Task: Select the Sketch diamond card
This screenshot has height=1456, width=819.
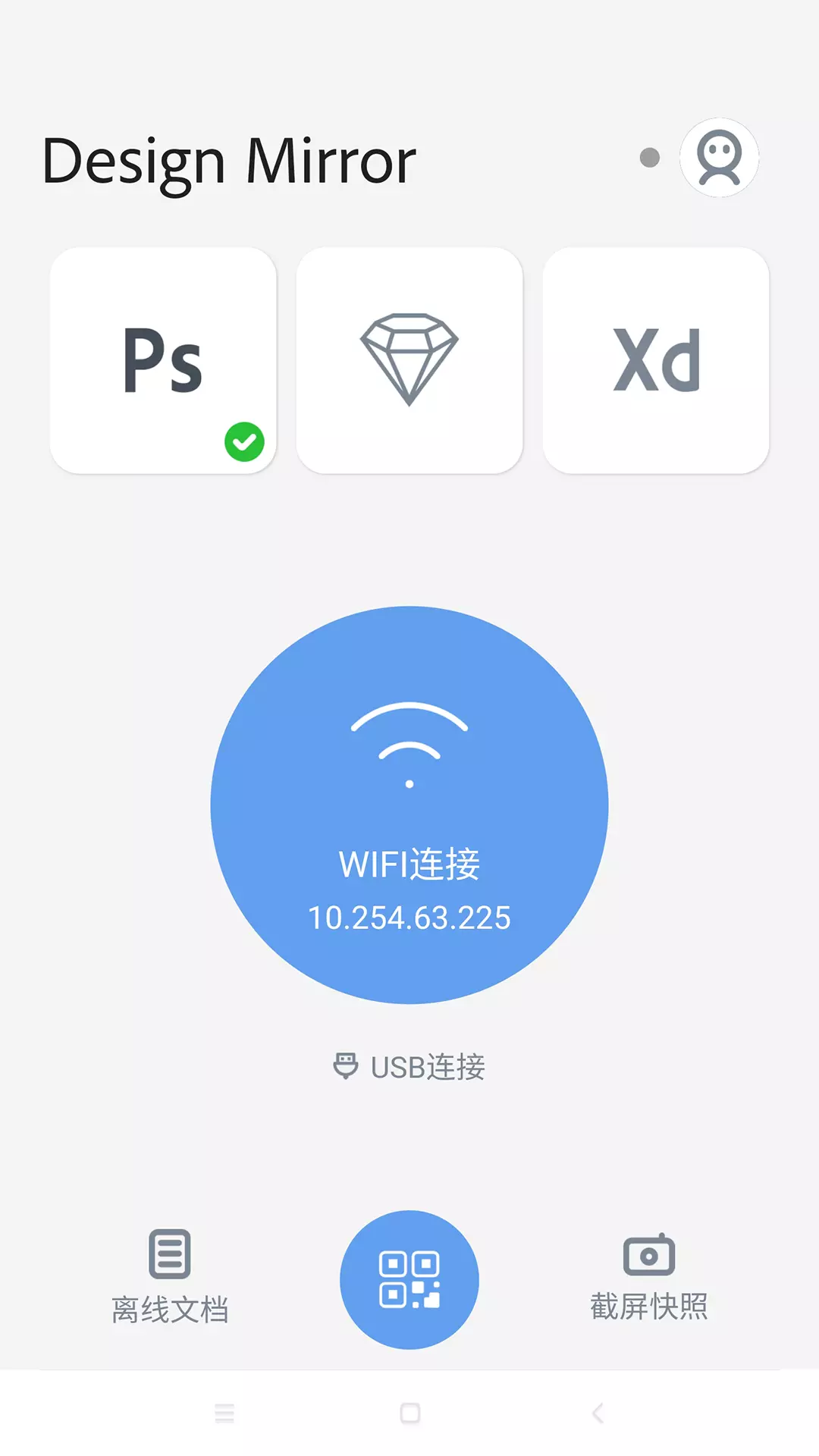Action: click(409, 360)
